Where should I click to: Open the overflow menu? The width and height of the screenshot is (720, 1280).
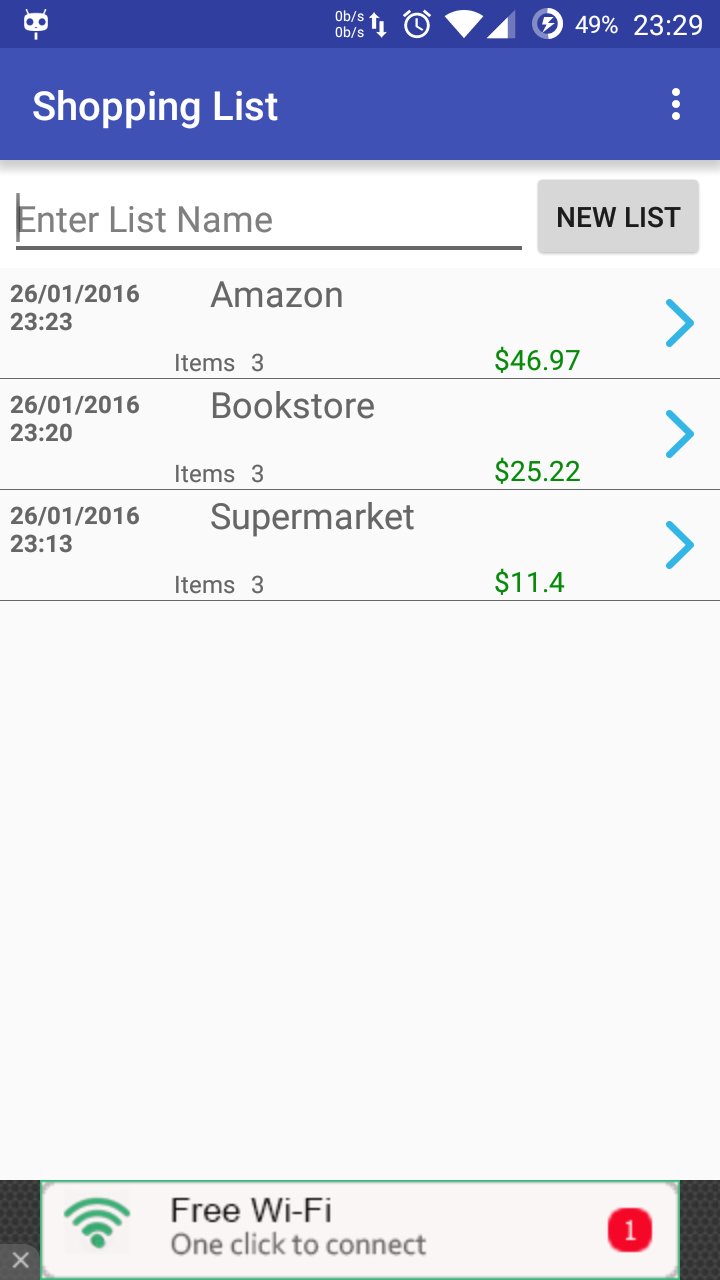pyautogui.click(x=676, y=105)
